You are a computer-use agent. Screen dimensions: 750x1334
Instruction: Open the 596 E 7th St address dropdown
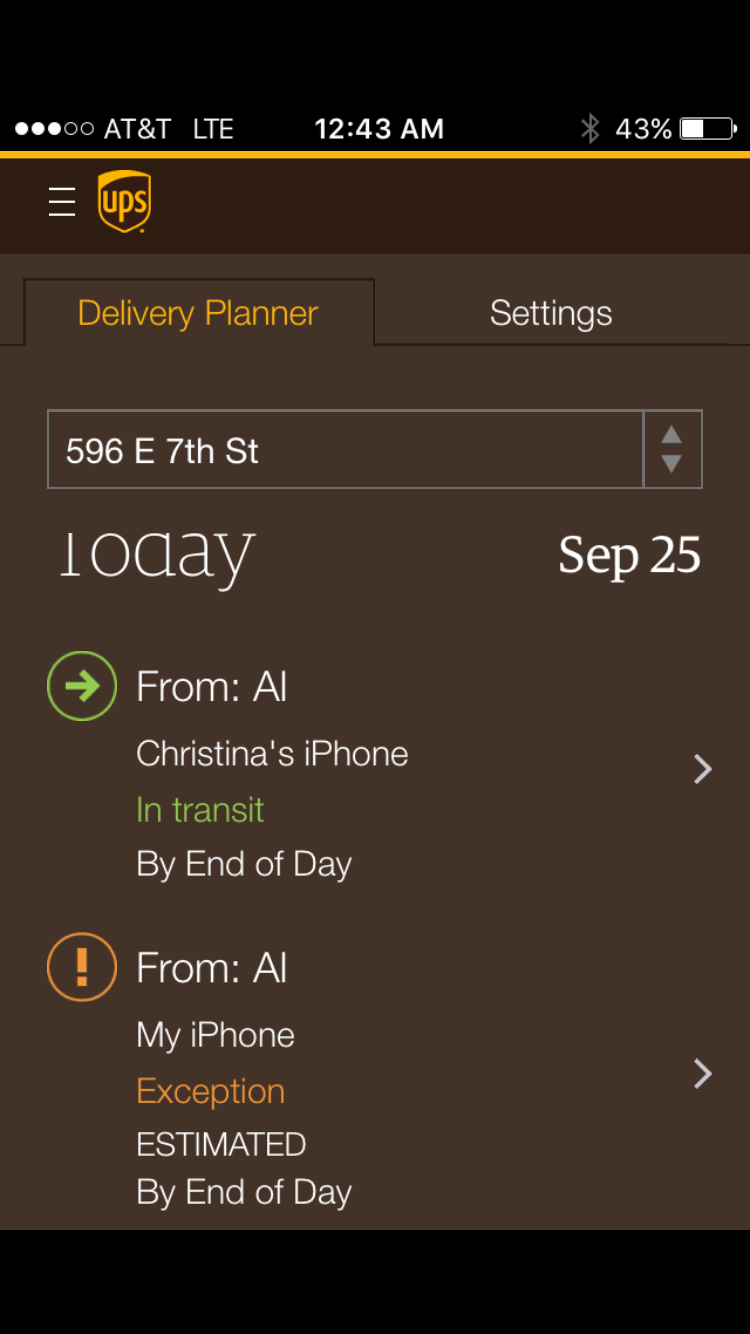point(672,450)
